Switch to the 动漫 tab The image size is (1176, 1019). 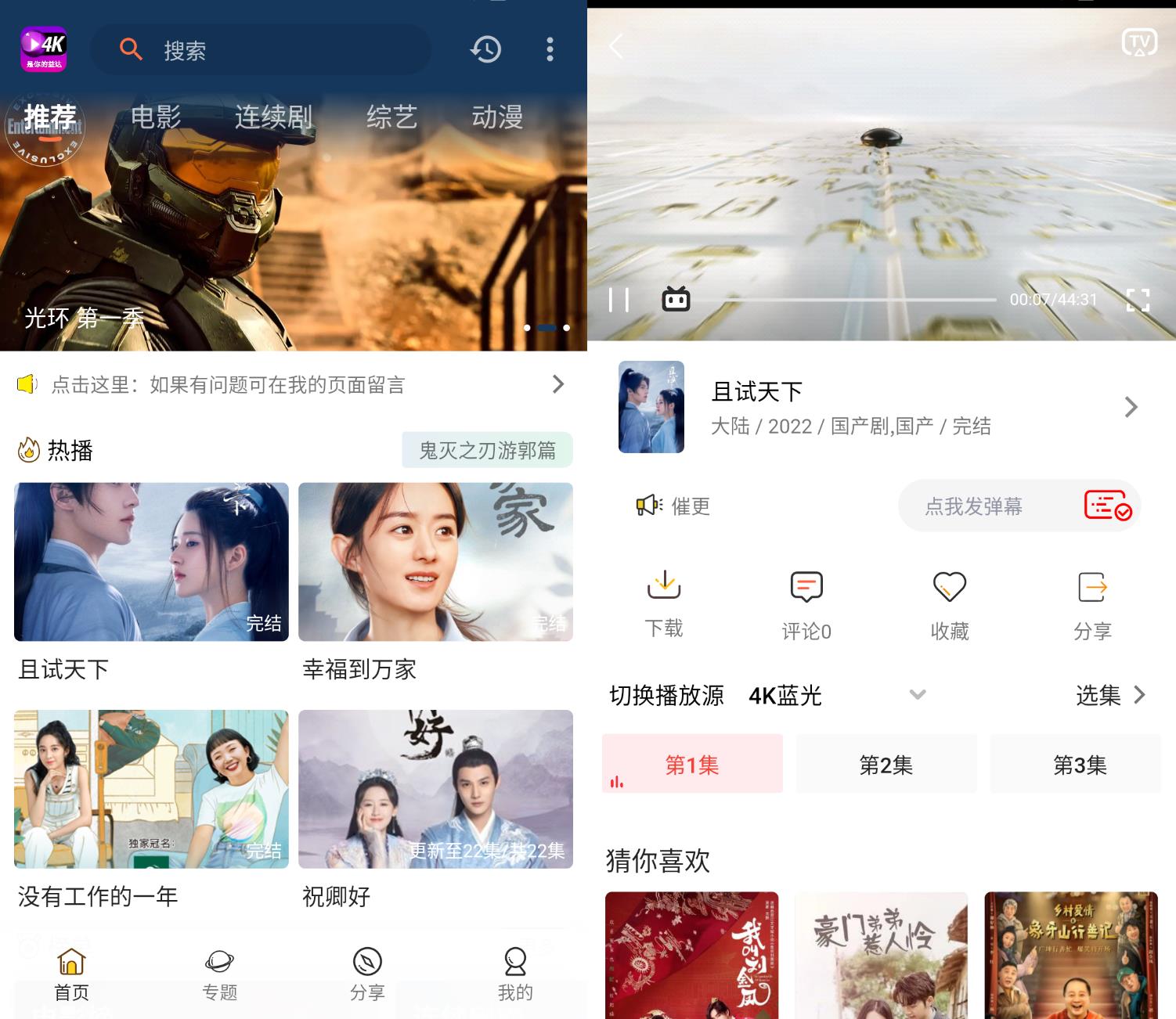click(496, 117)
